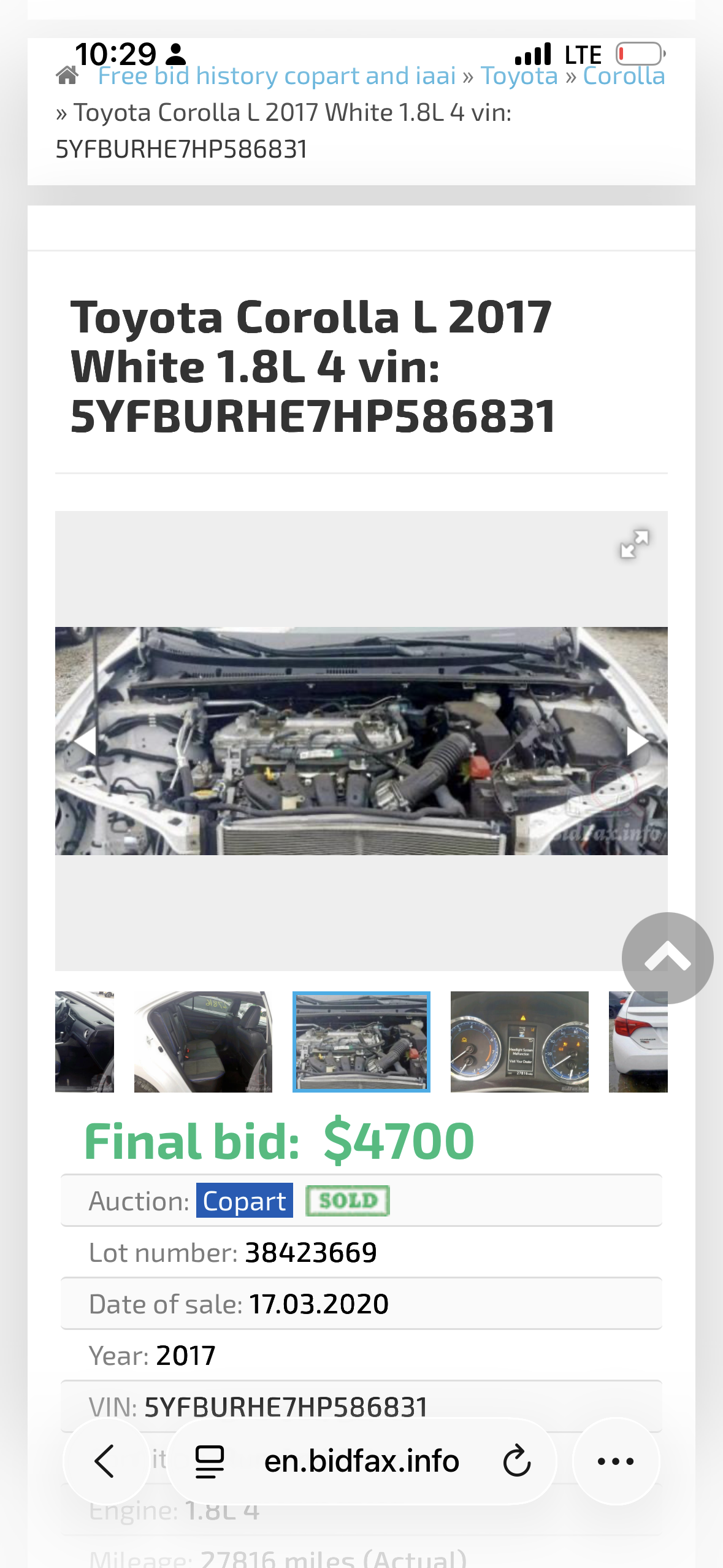Open the Corolla breadcrumb link
This screenshot has width=723, height=1568.
(x=624, y=76)
